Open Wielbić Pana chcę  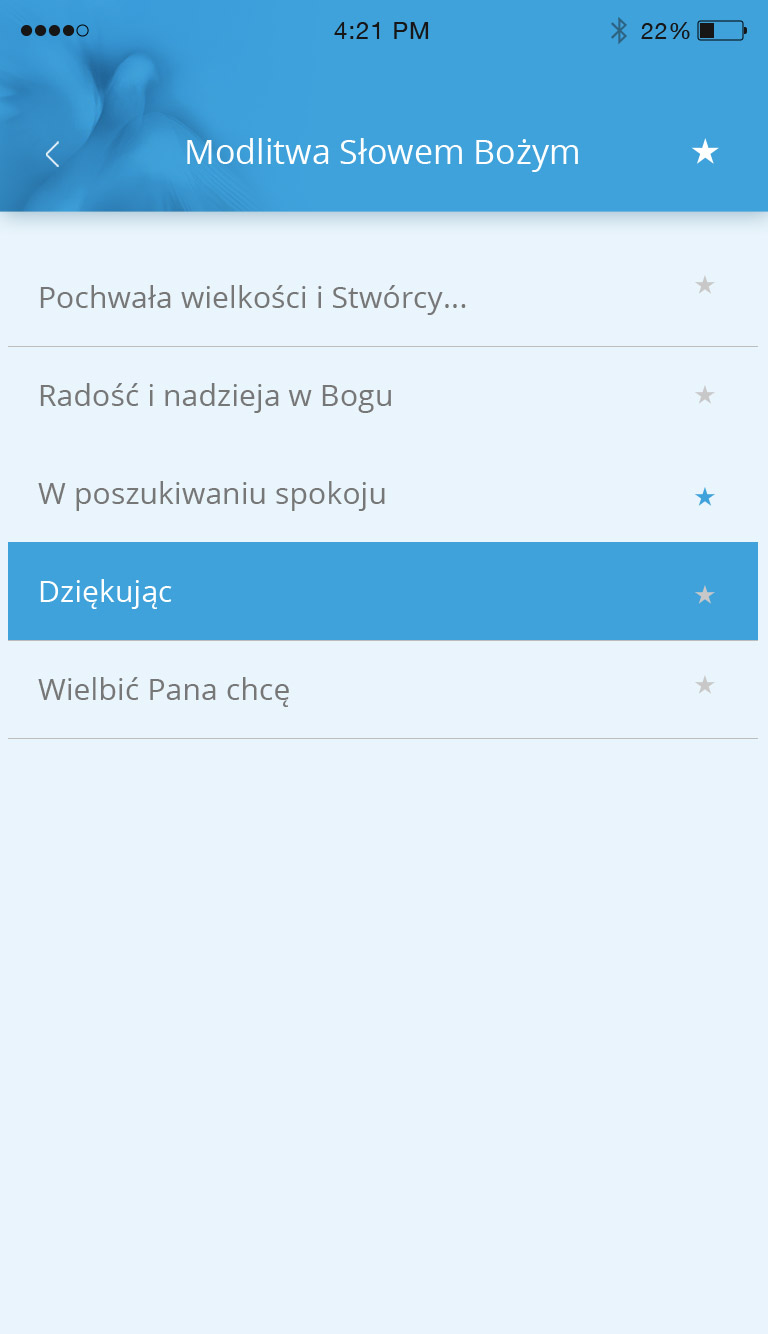pyautogui.click(x=383, y=690)
